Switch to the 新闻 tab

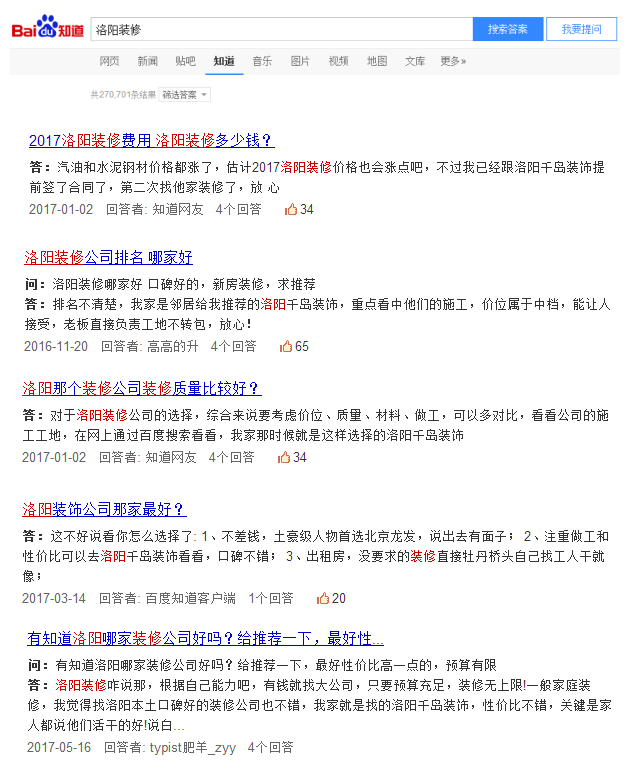coord(147,61)
